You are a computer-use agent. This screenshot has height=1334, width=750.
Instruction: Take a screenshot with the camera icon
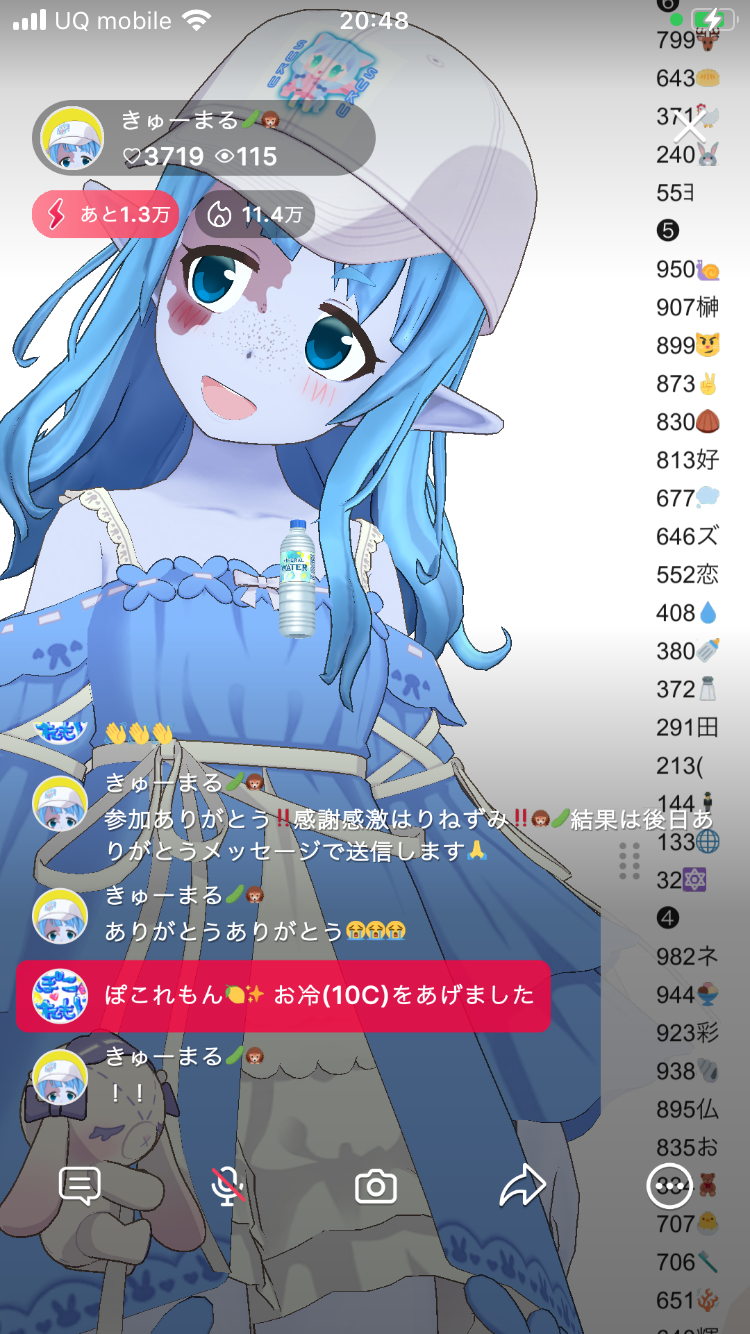pyautogui.click(x=376, y=1187)
